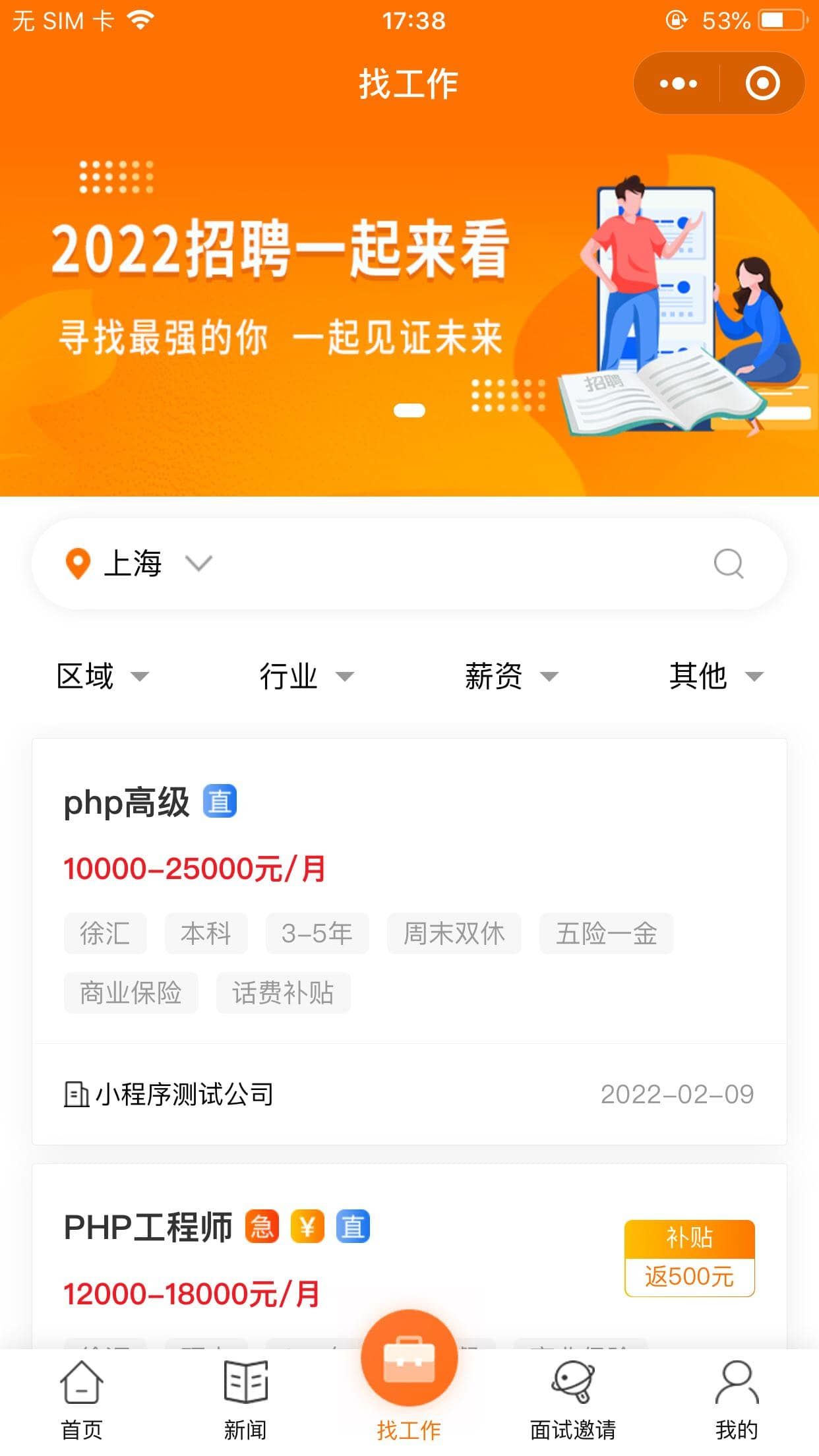Expand the 薪资 filter

512,676
